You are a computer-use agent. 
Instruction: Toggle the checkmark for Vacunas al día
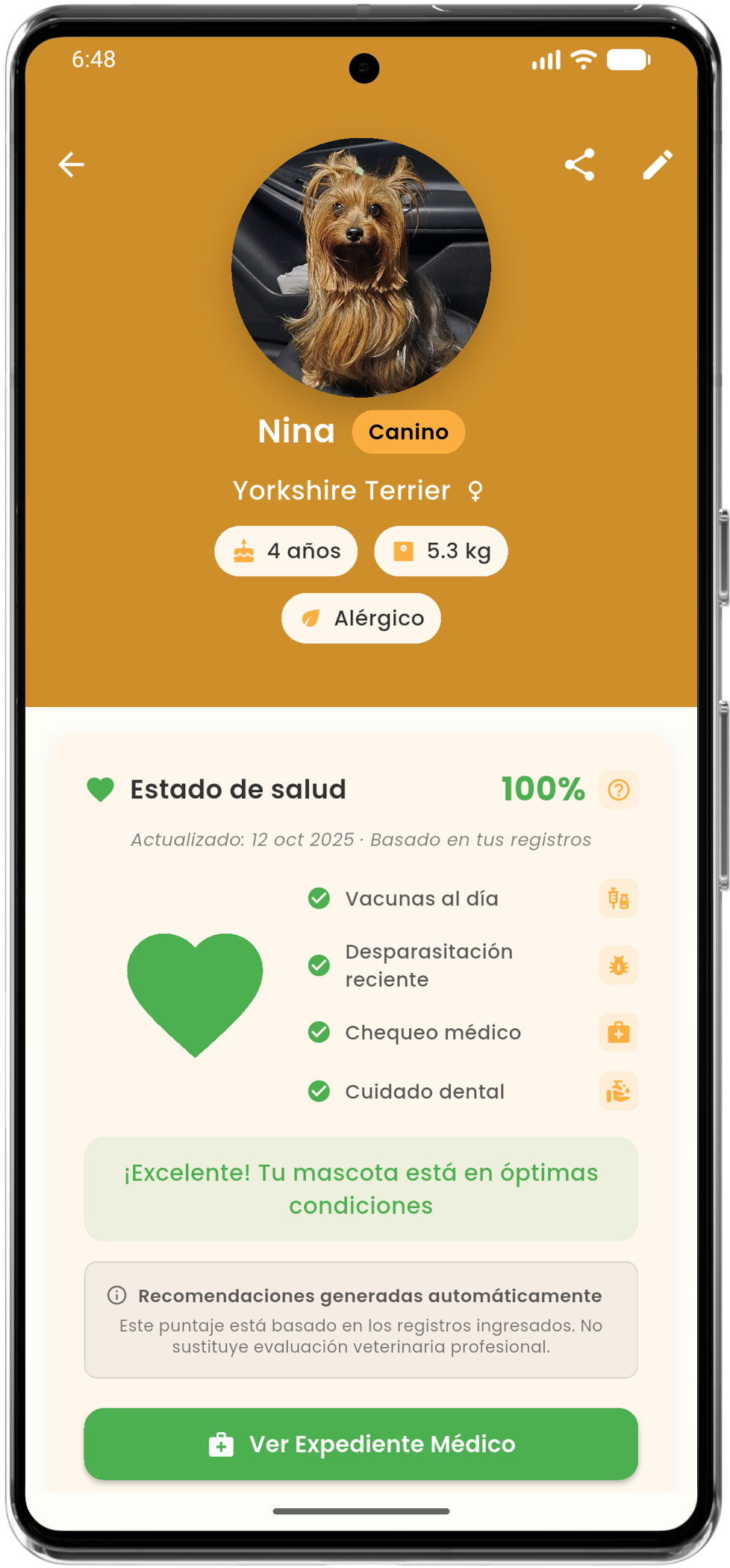tap(318, 898)
